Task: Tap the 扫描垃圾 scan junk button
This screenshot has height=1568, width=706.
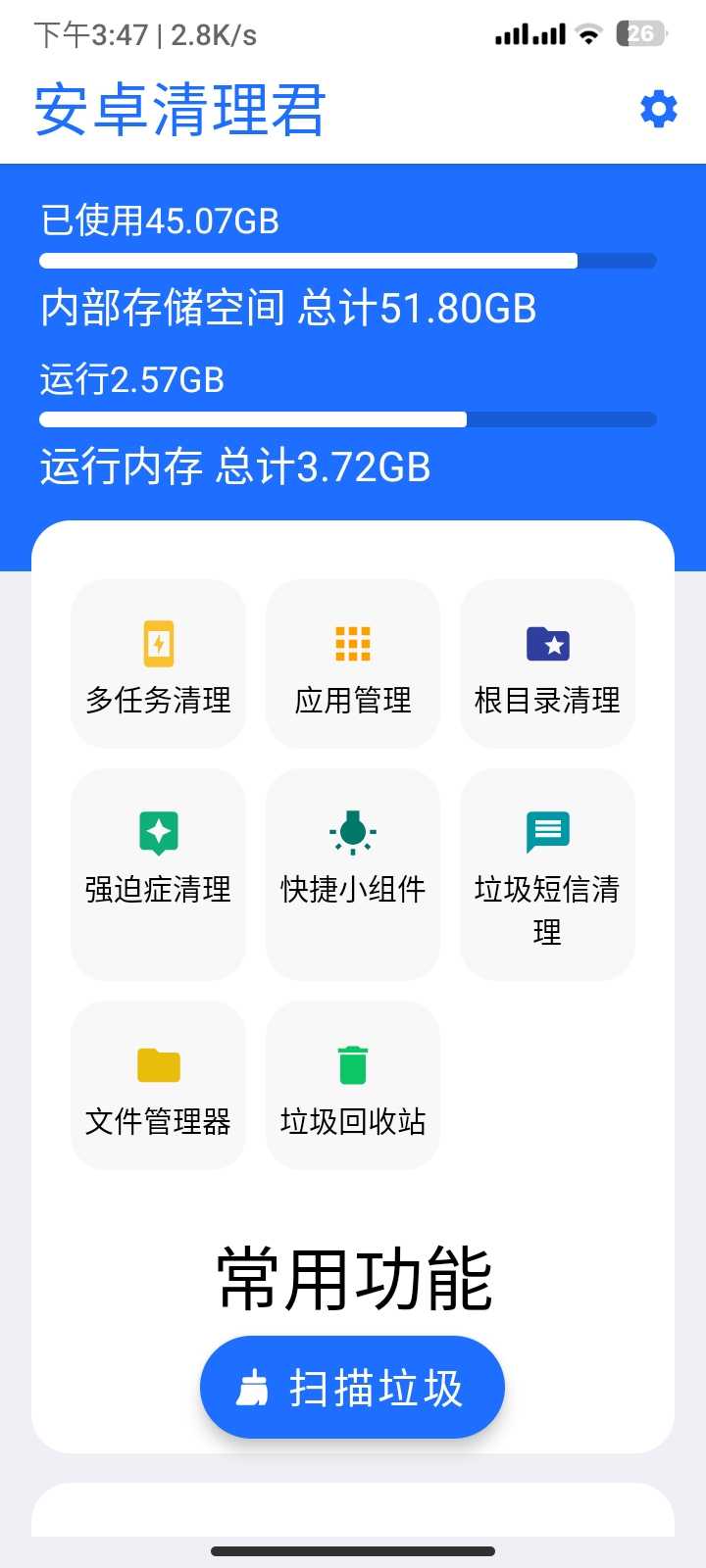Action: coord(352,1388)
